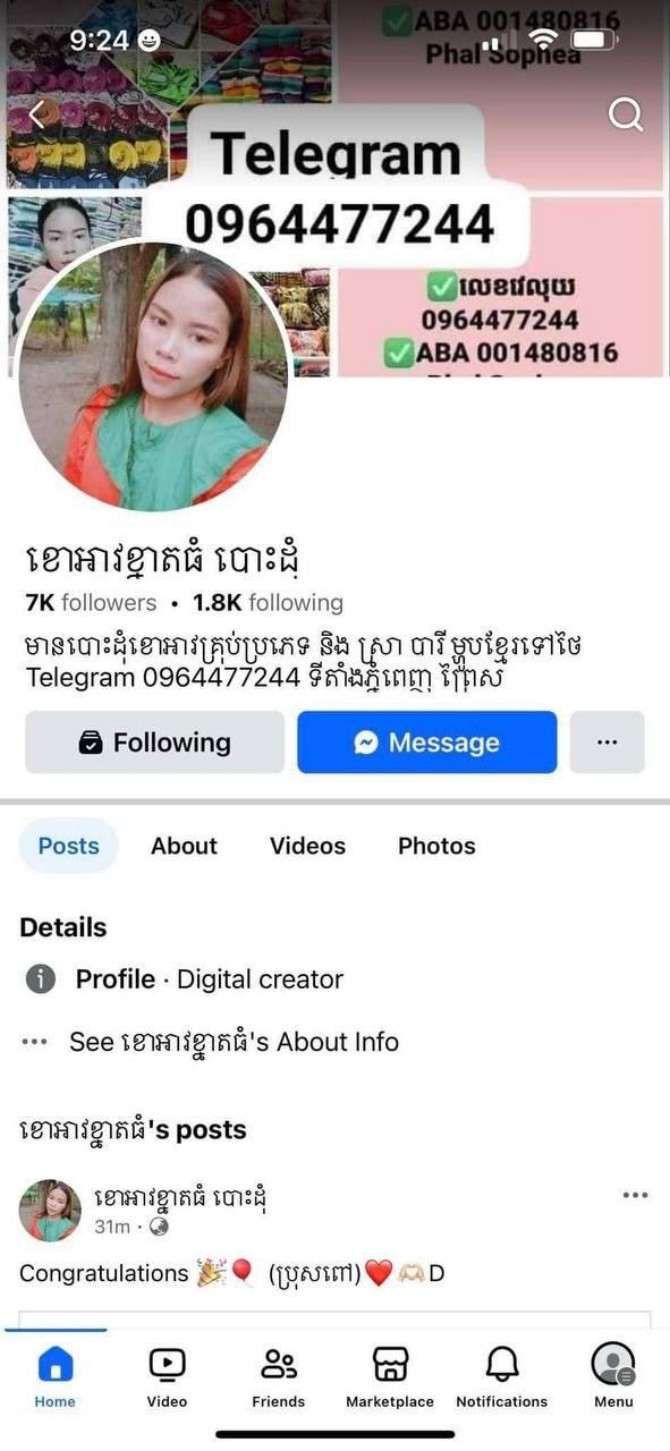This screenshot has height=1451, width=670.
Task: Open the Menu tab
Action: pyautogui.click(x=613, y=1377)
